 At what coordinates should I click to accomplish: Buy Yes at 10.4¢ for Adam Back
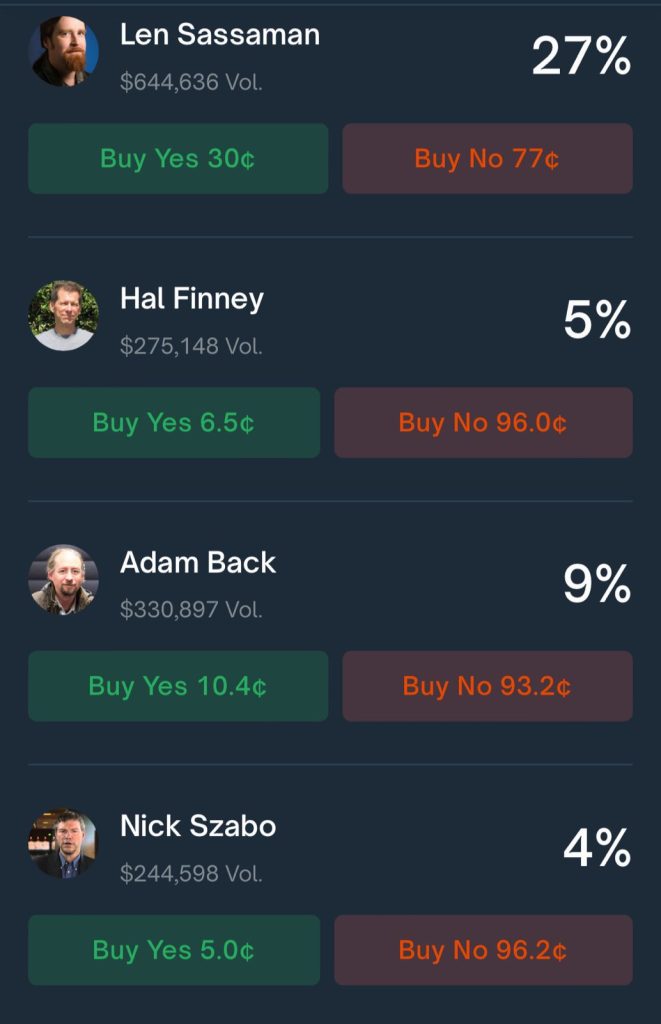point(178,686)
